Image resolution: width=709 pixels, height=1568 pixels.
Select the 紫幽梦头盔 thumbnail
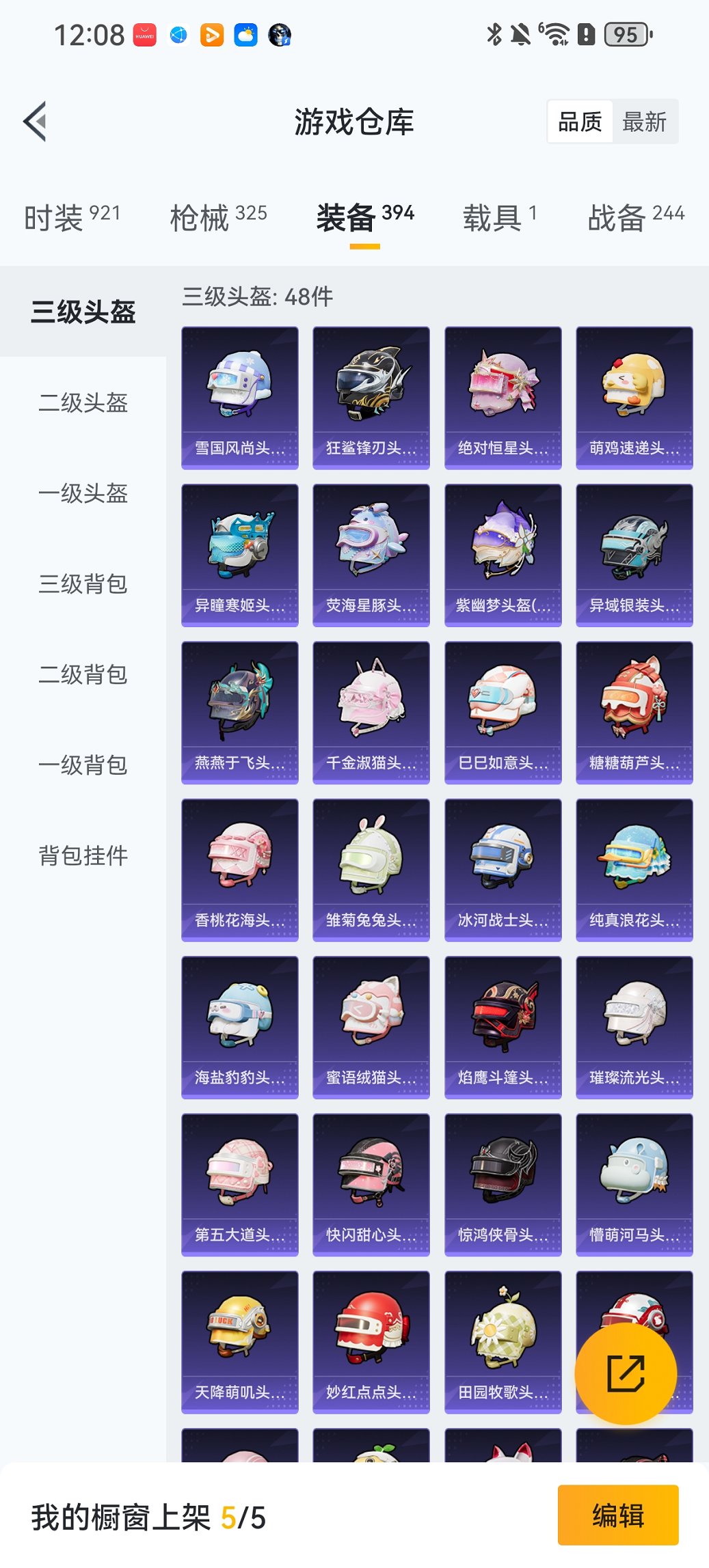(502, 553)
